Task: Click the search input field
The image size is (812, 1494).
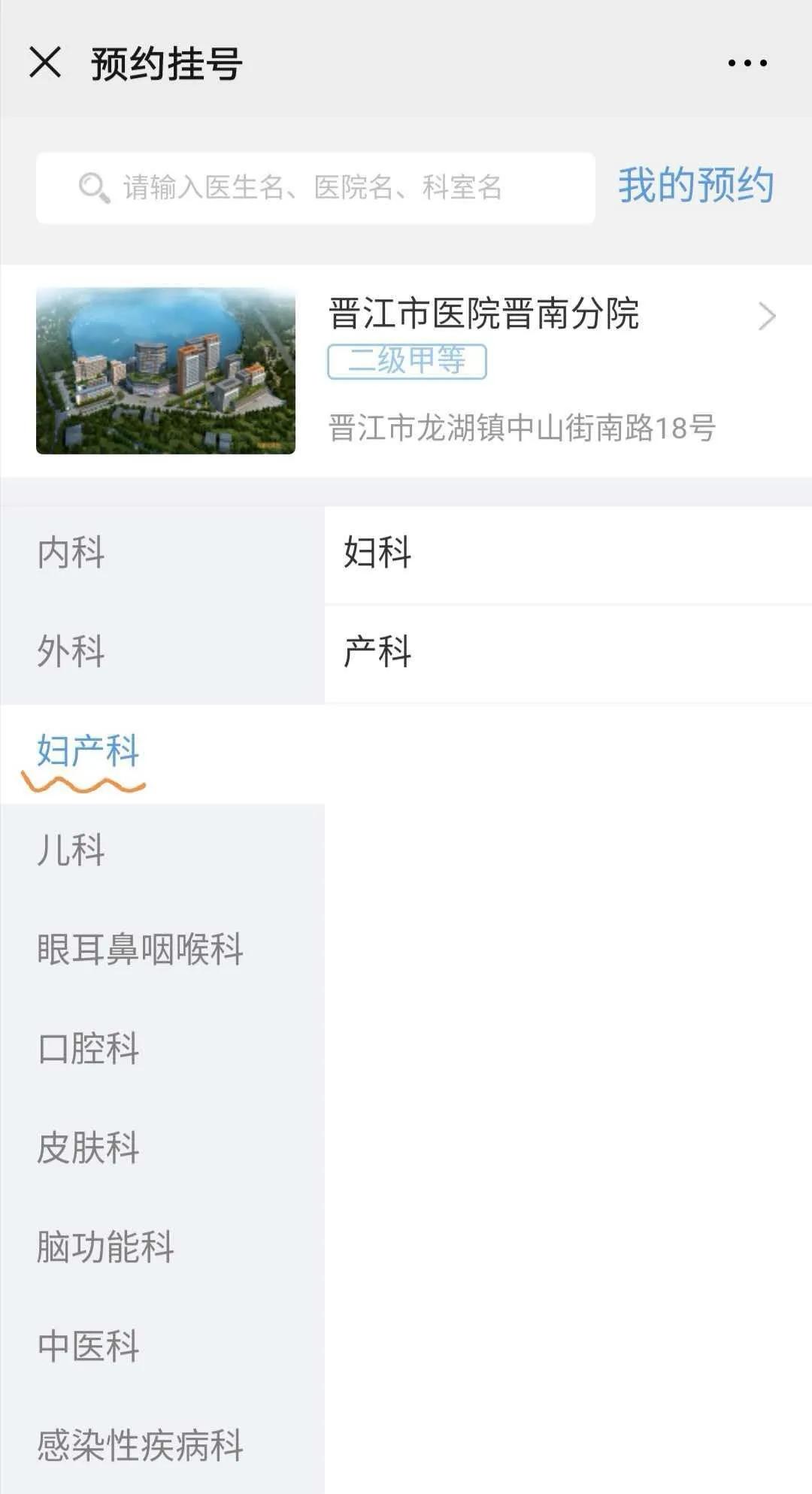Action: click(x=316, y=186)
